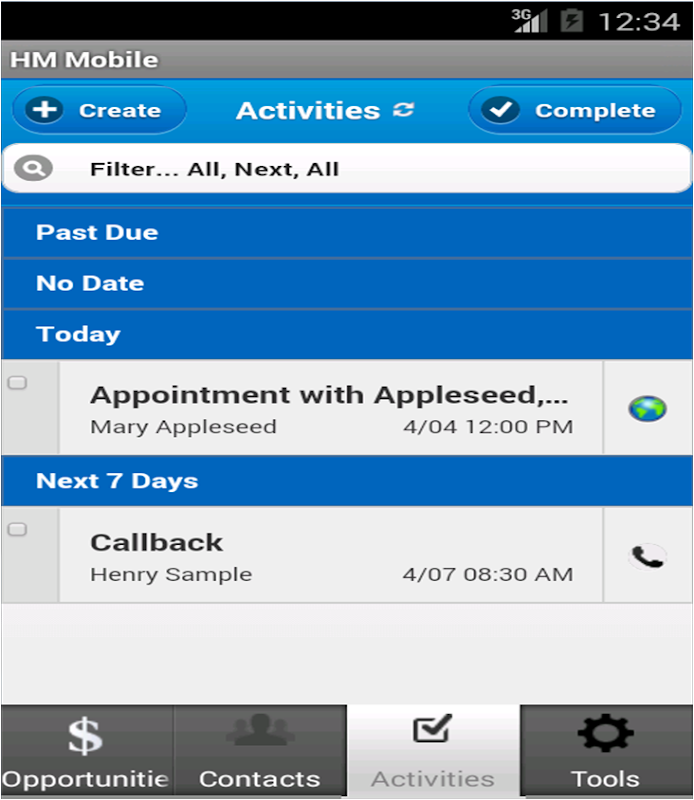Expand the No Date section
Image resolution: width=694 pixels, height=800 pixels.
coord(346,284)
